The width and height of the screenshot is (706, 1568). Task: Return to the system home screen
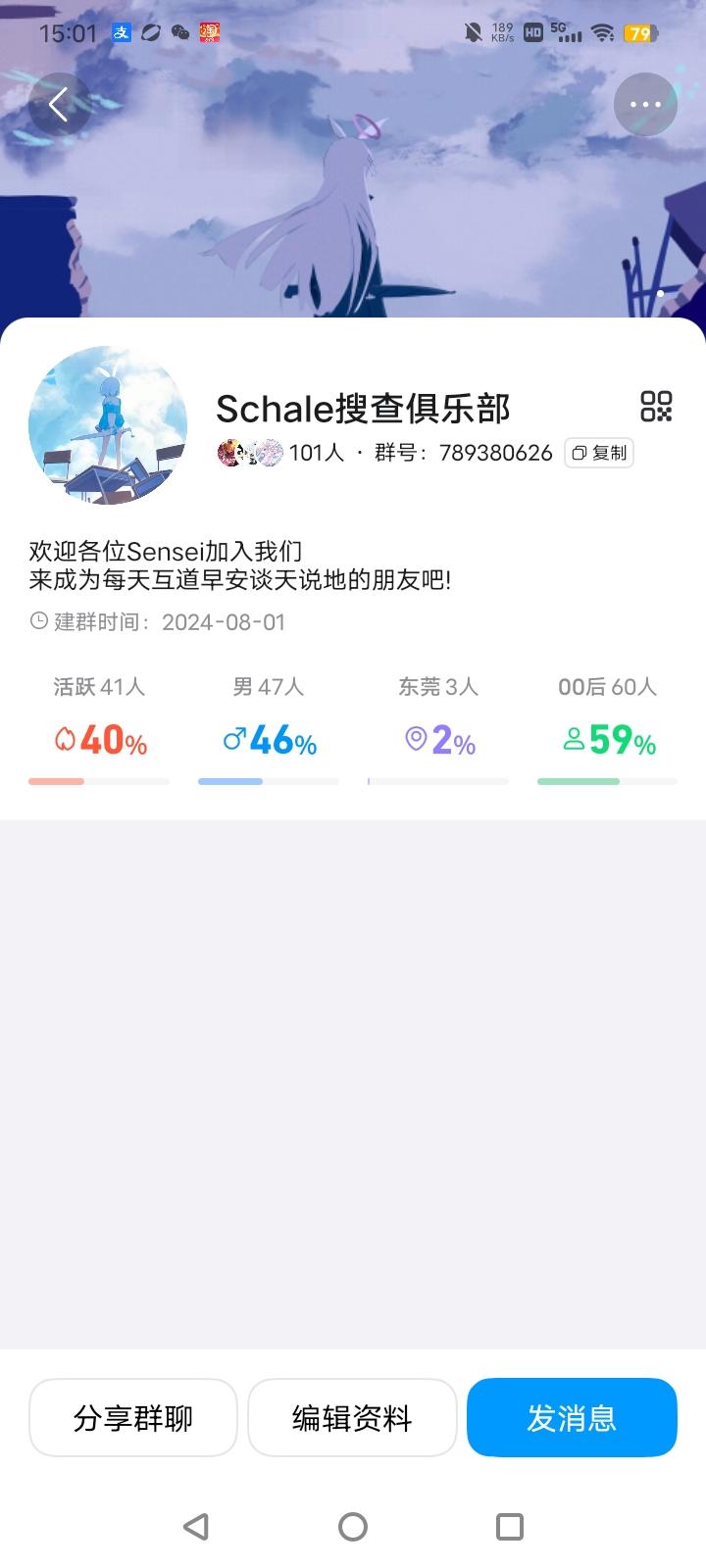353,1526
